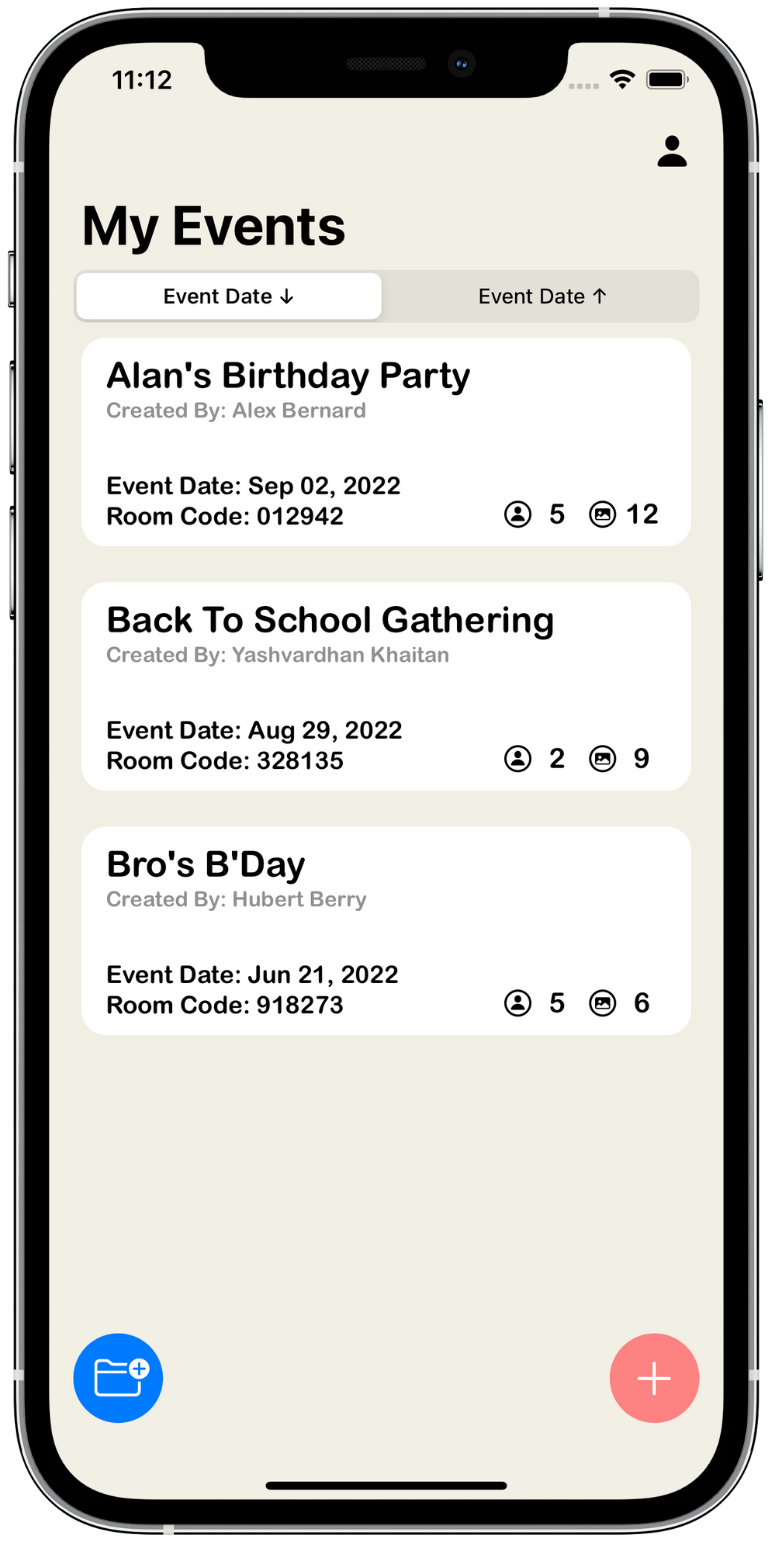773x1544 pixels.
Task: Open the profile icon
Action: (x=672, y=151)
